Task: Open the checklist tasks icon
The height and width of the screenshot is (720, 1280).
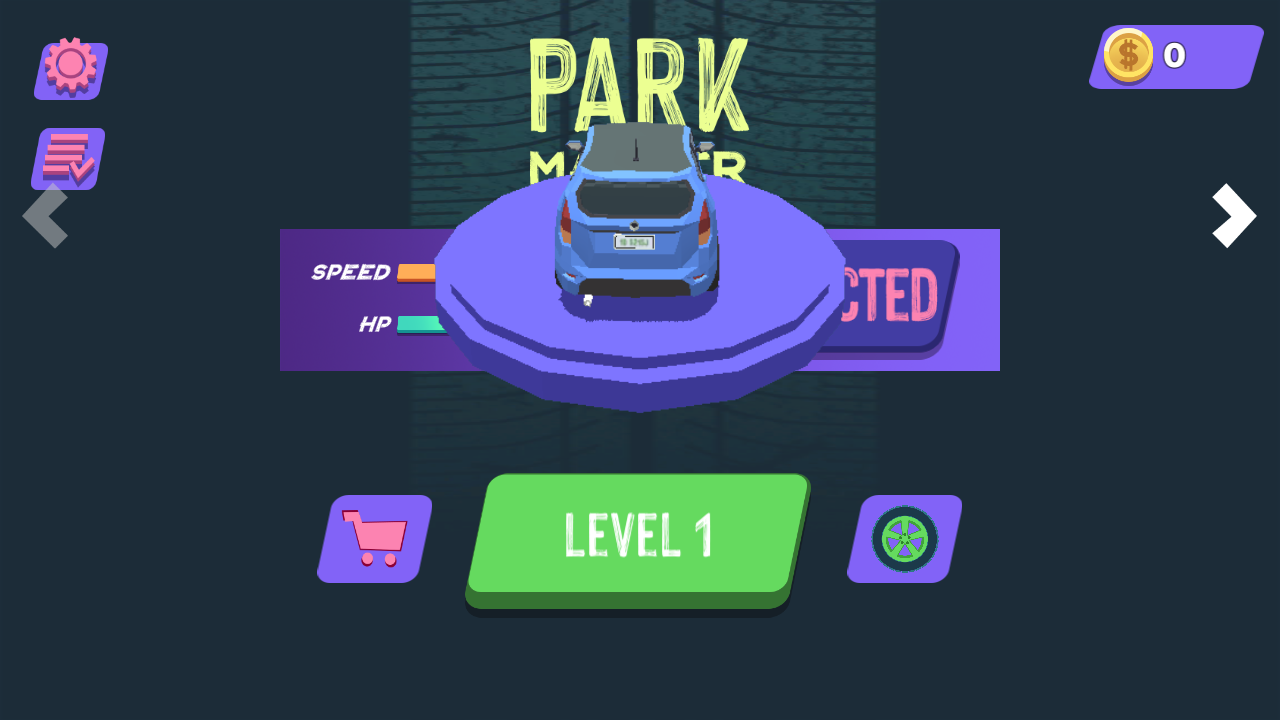Action: pos(68,158)
